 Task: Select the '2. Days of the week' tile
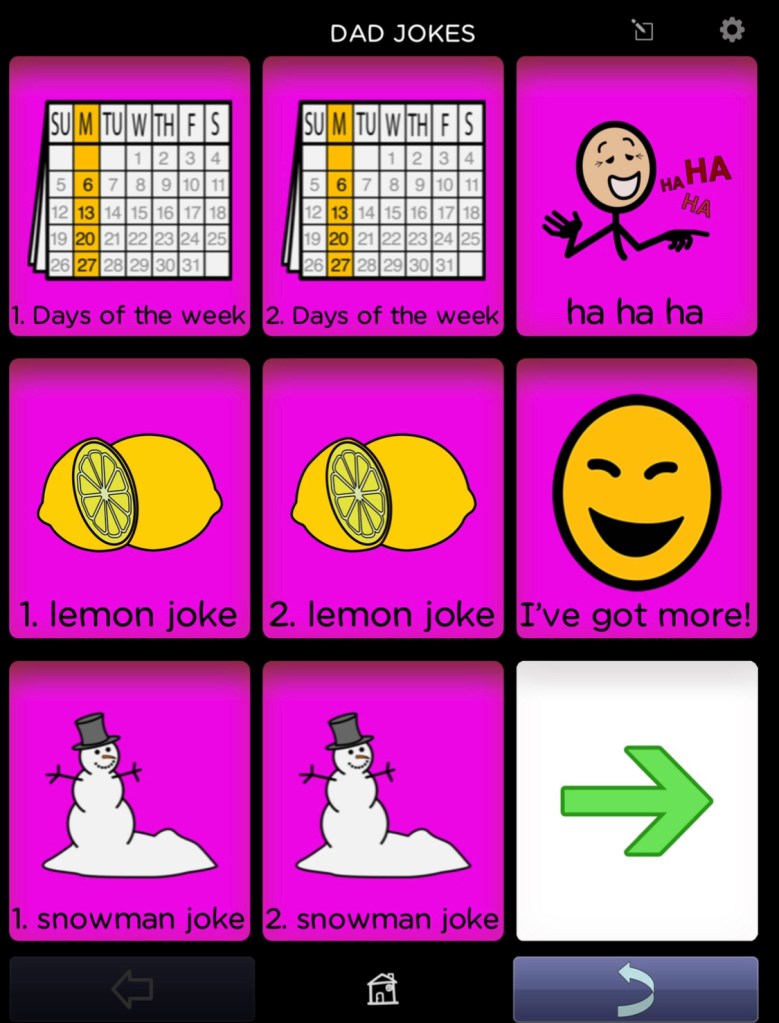(x=383, y=196)
